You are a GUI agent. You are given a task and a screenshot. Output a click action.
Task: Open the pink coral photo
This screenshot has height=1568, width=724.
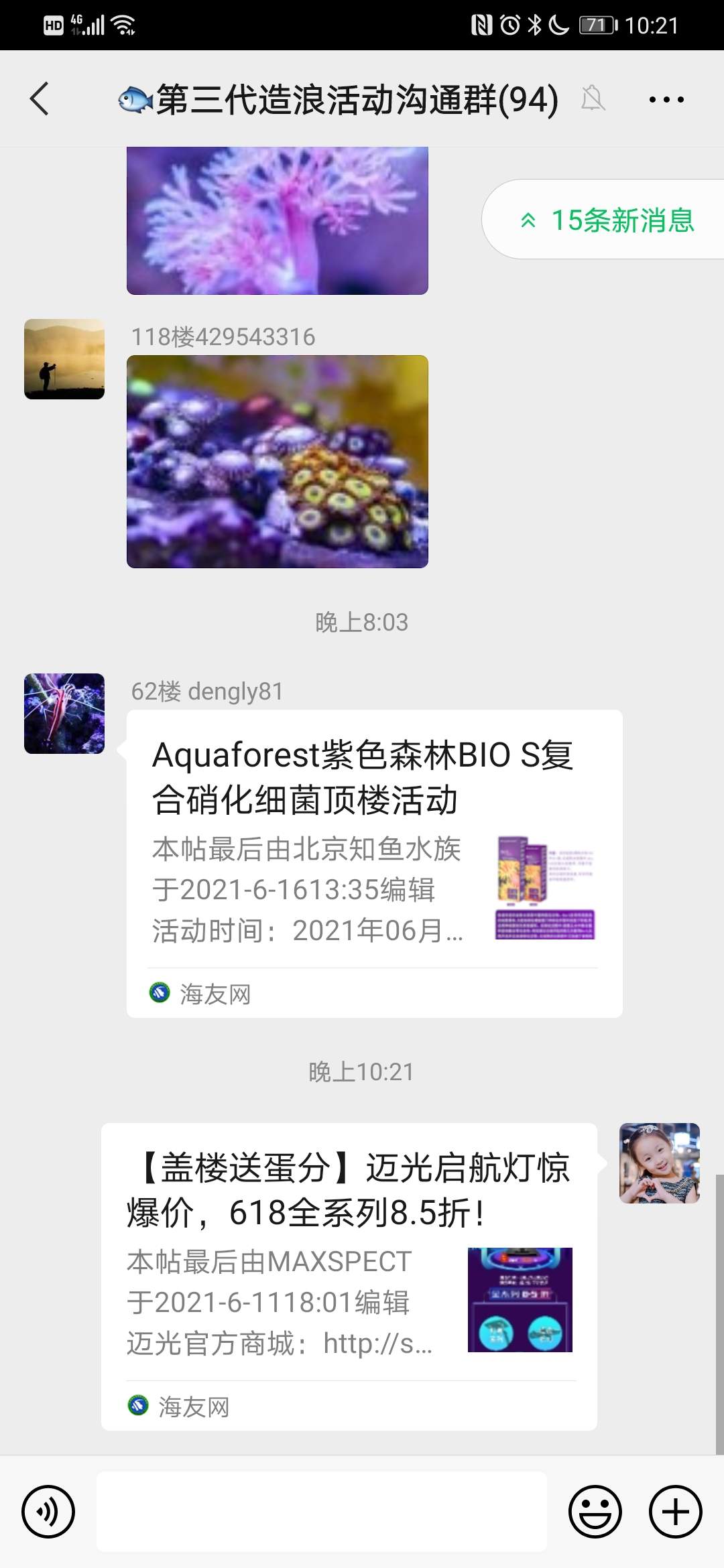click(x=277, y=220)
